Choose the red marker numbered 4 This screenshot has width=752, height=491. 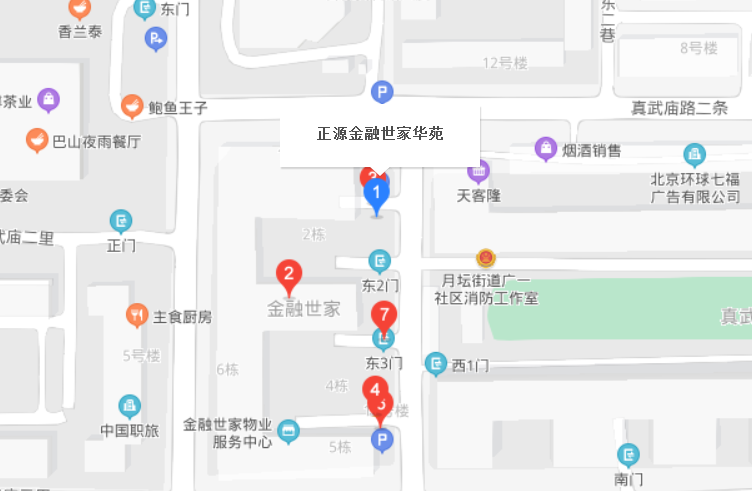coord(374,391)
